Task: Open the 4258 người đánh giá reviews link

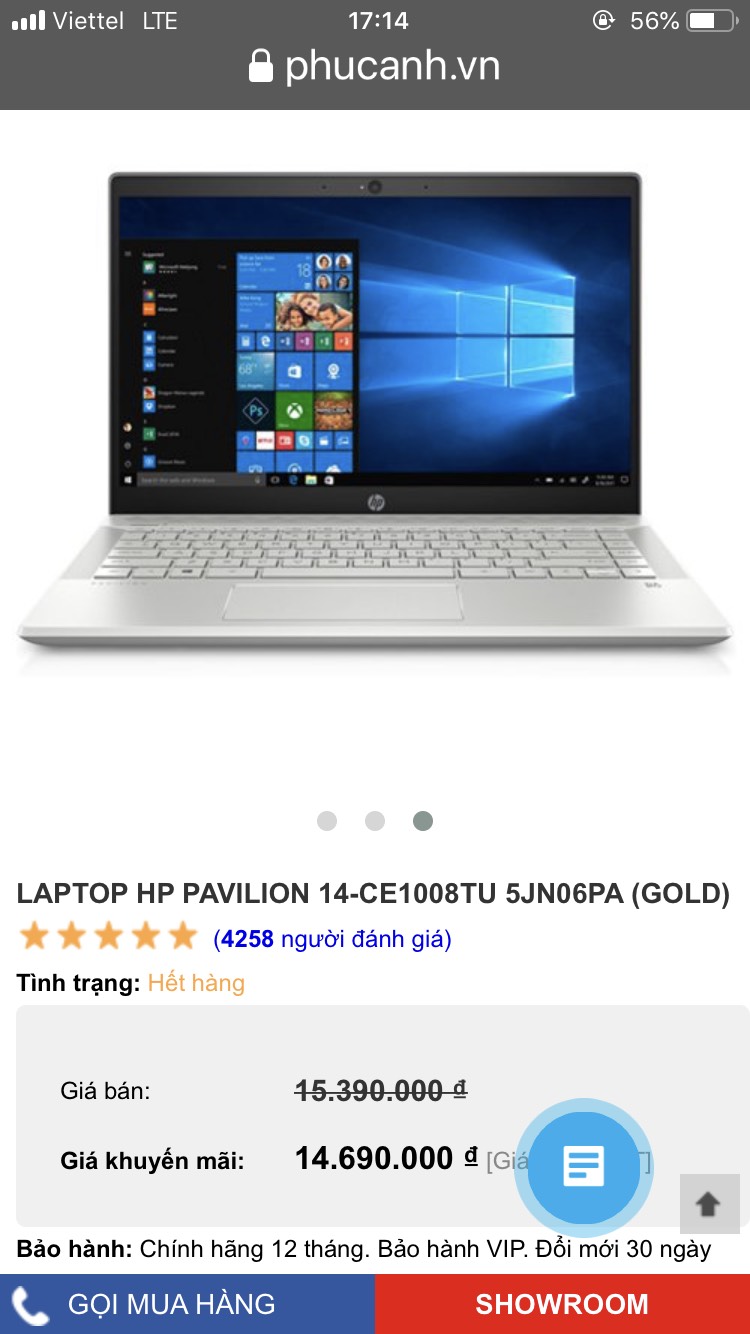Action: 332,939
